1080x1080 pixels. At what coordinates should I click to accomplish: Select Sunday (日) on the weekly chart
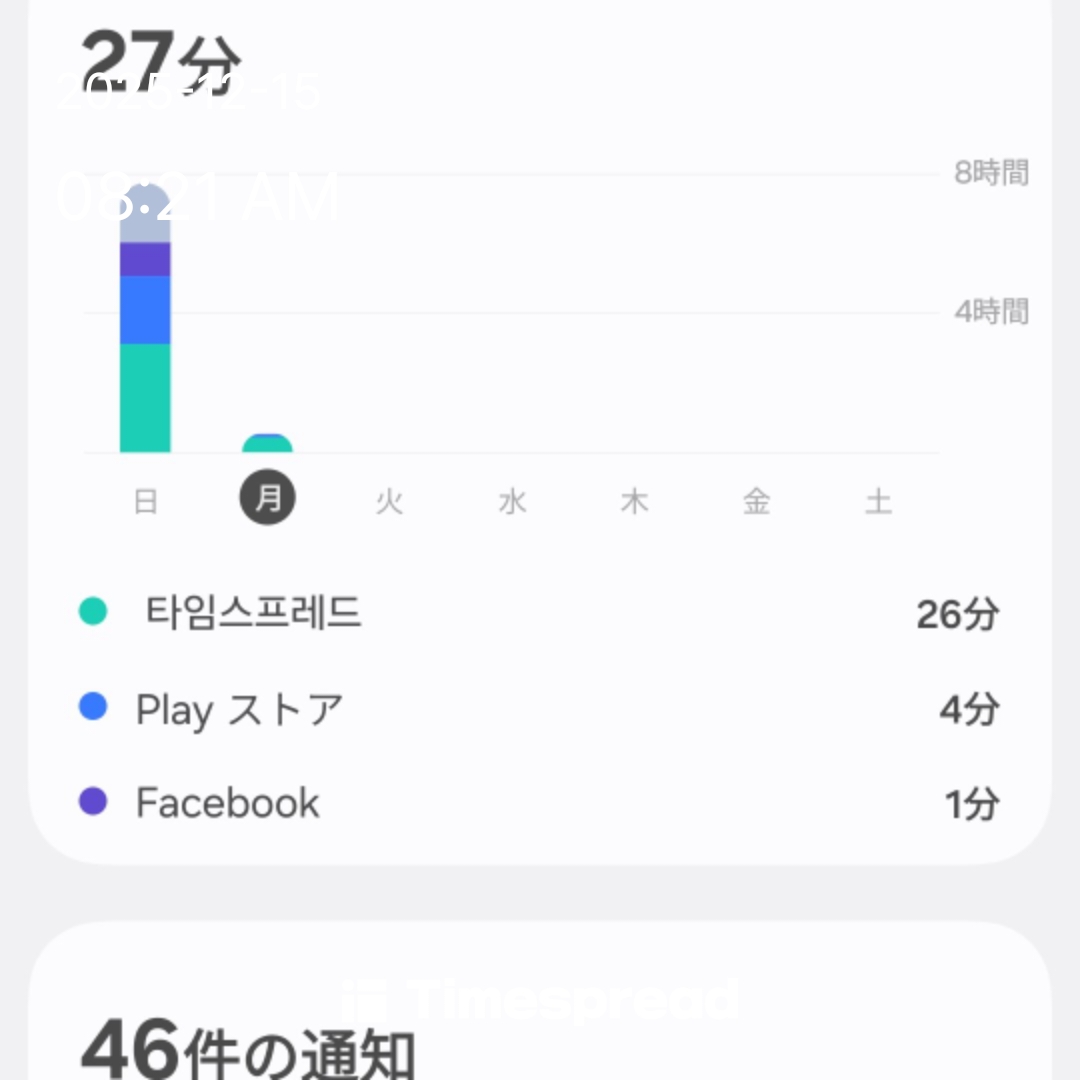click(x=145, y=500)
